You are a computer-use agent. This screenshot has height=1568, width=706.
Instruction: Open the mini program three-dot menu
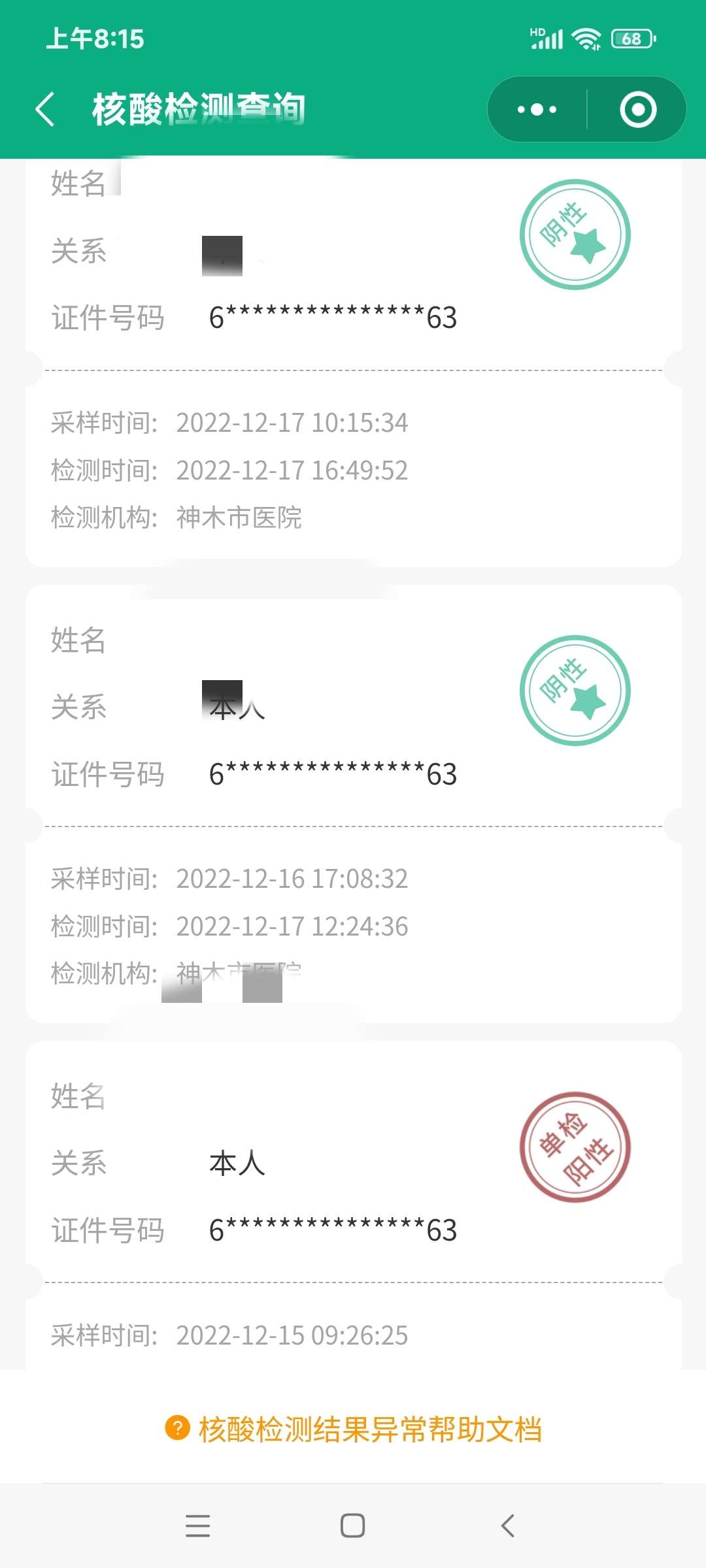[537, 109]
